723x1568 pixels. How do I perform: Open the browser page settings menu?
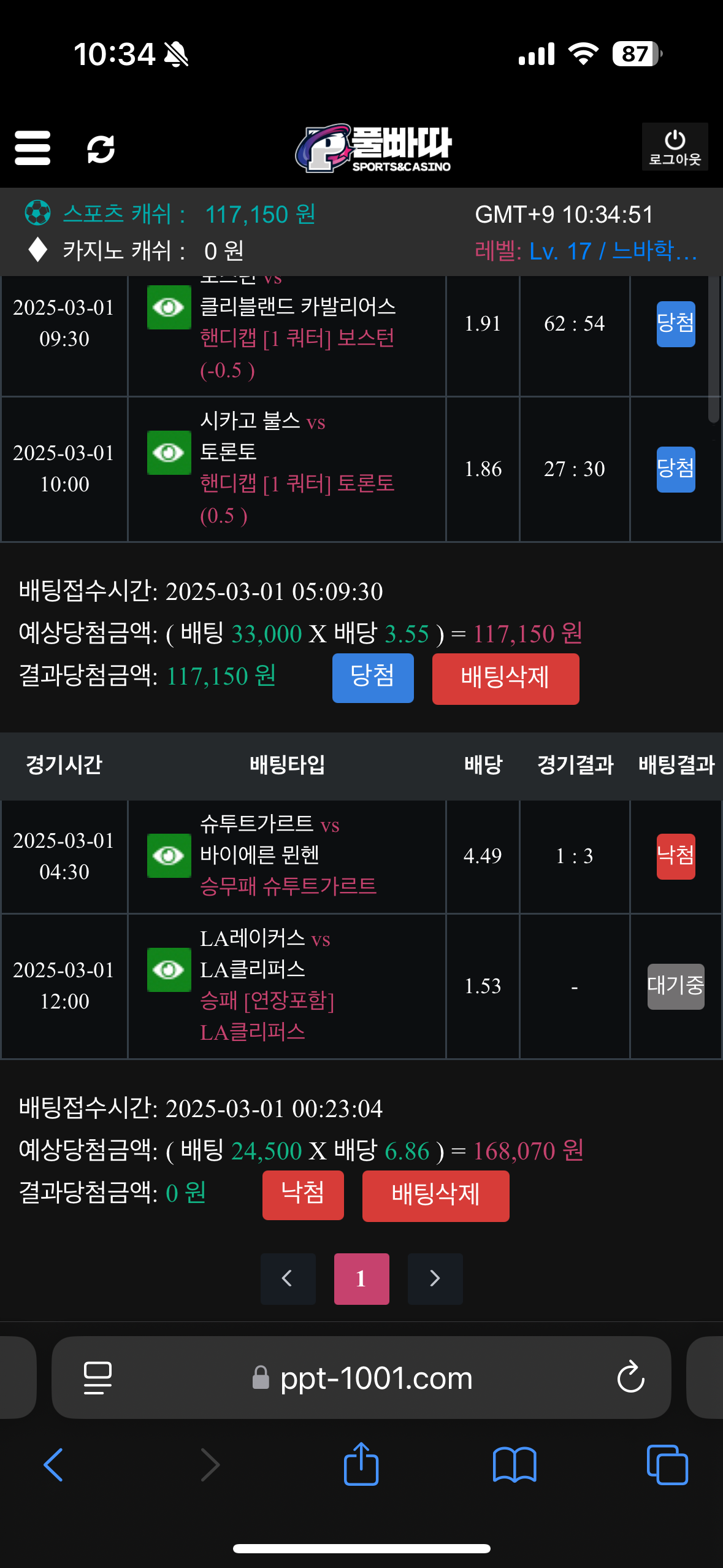[x=98, y=1378]
